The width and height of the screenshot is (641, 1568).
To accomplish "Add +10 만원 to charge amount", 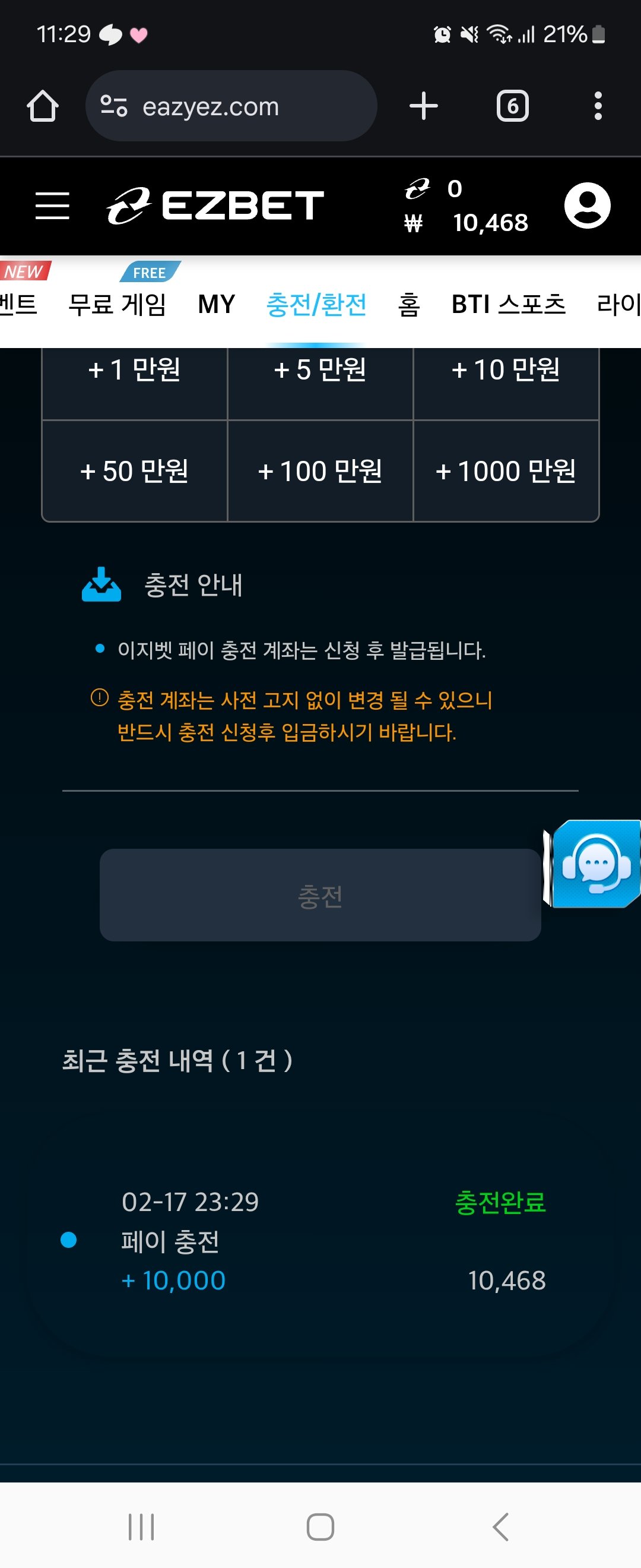I will pyautogui.click(x=505, y=376).
